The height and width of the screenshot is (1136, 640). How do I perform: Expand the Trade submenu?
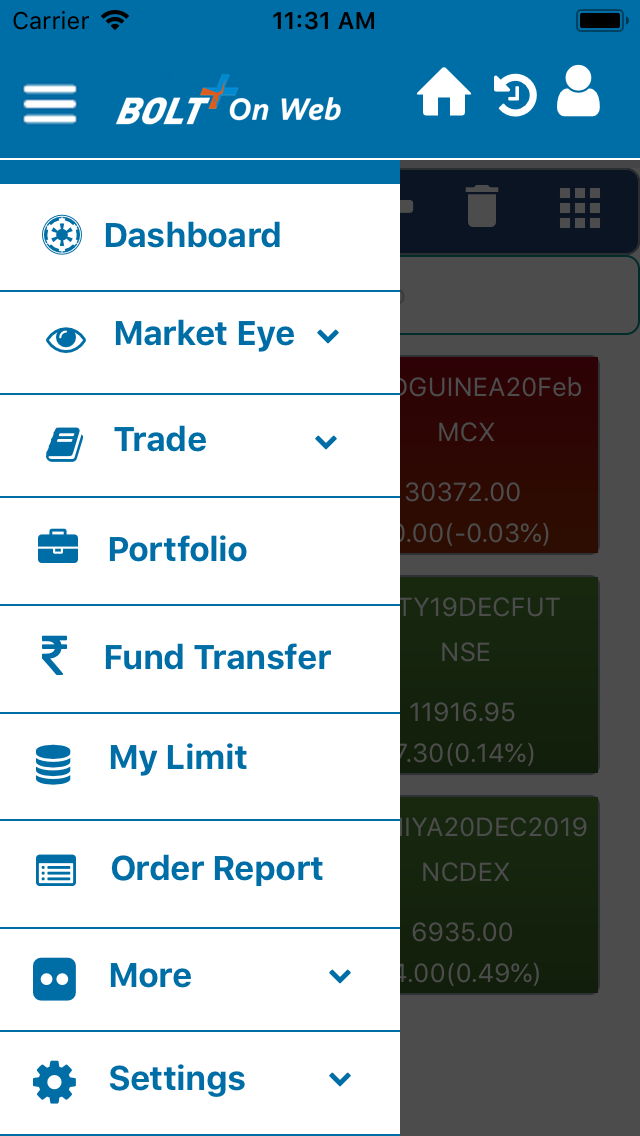coord(200,441)
